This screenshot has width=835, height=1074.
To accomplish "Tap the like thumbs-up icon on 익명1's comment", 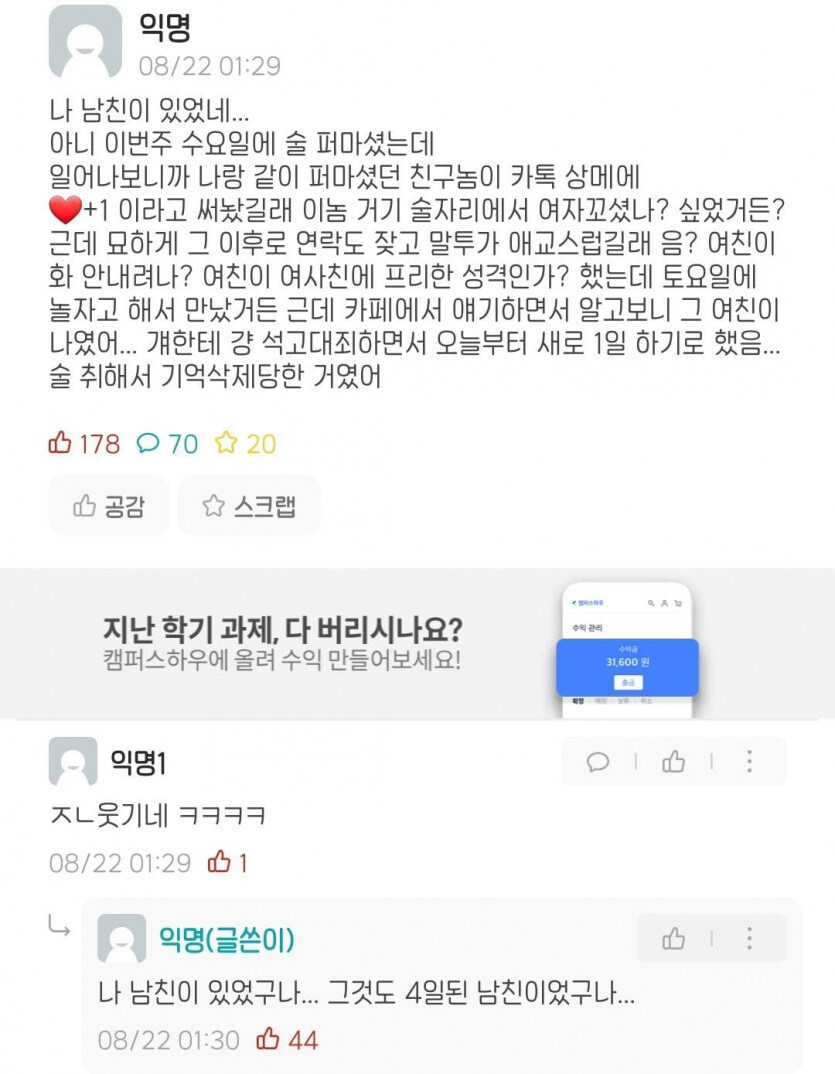I will 672,762.
